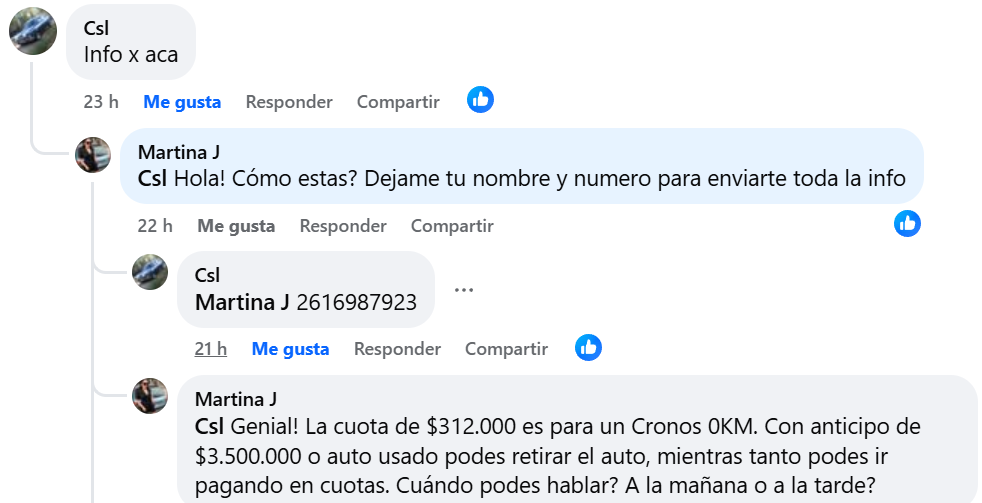Like Martina J's 'Hola! Cómo estas' reply
The image size is (982, 503).
236,226
